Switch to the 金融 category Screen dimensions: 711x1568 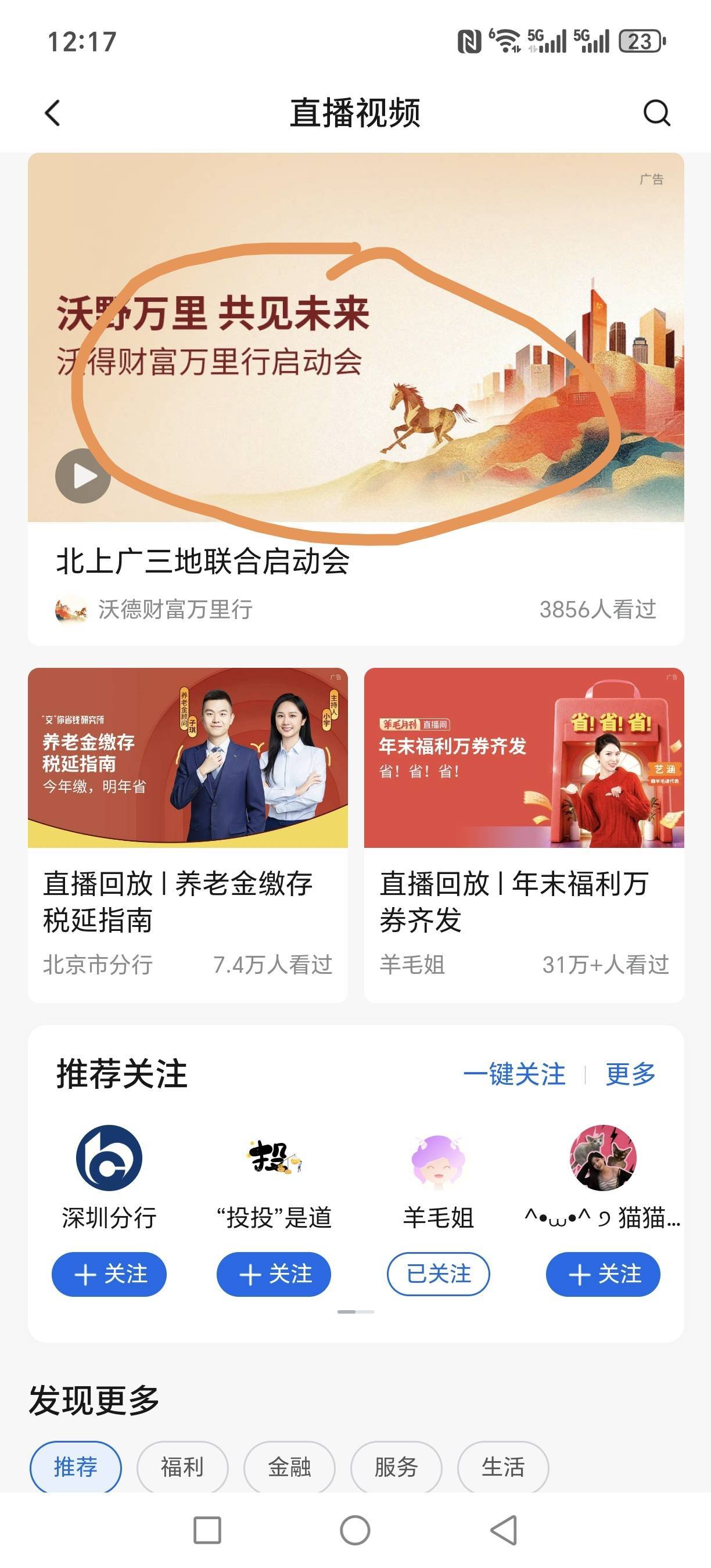289,1466
